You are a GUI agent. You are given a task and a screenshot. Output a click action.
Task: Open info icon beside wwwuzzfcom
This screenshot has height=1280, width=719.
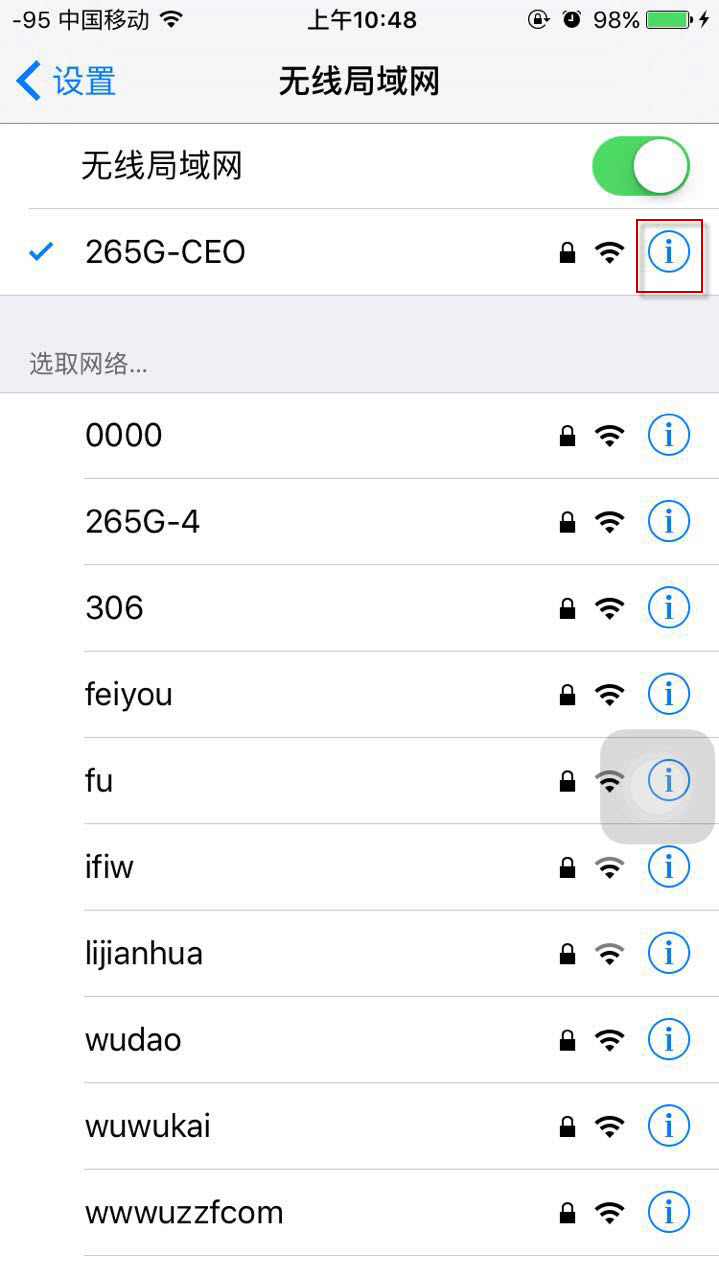point(669,1213)
